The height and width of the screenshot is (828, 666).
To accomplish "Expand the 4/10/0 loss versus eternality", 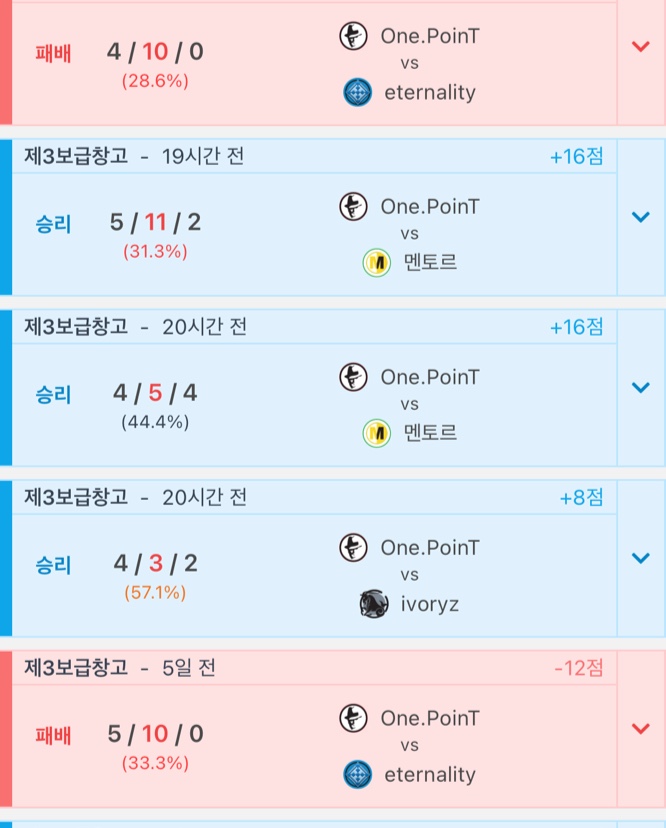I will point(641,47).
